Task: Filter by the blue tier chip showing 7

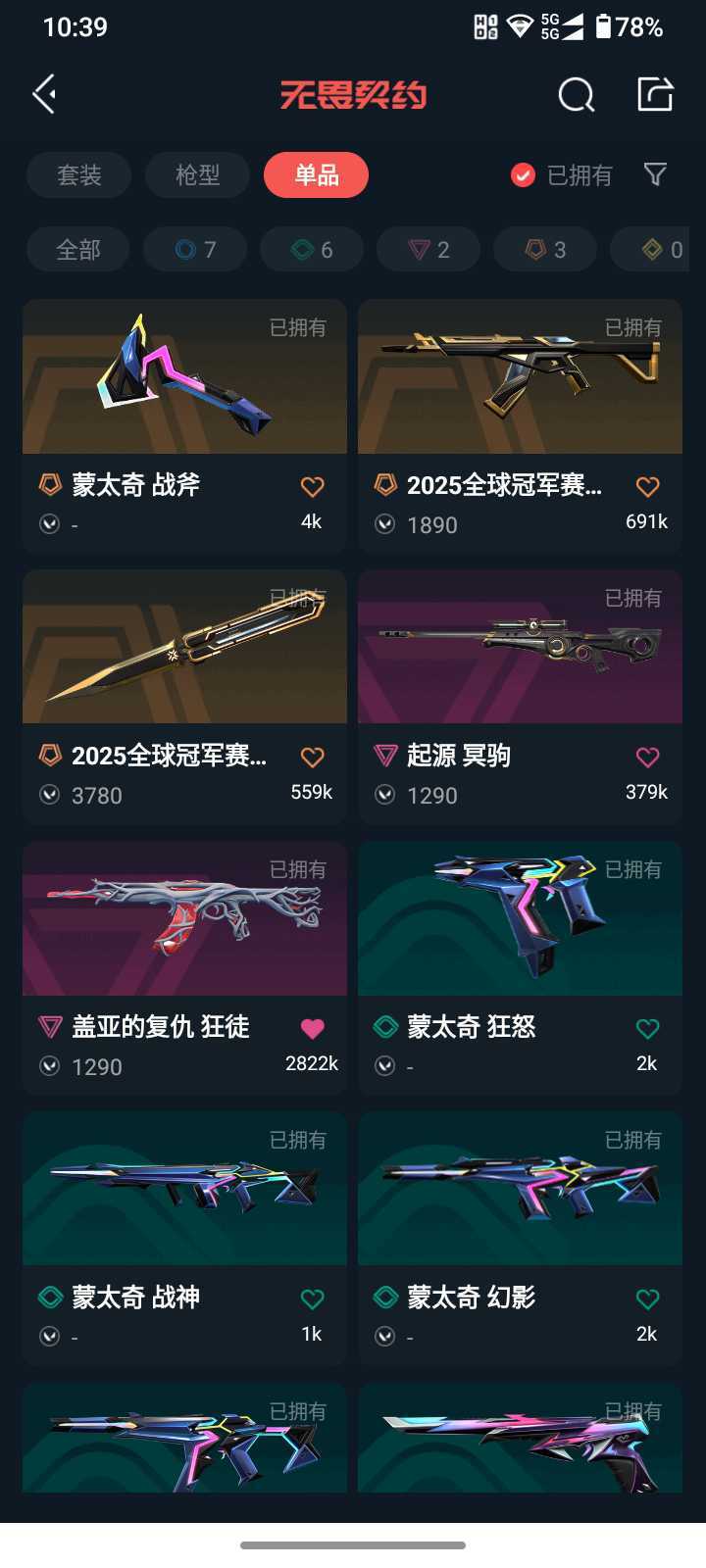Action: pos(195,250)
